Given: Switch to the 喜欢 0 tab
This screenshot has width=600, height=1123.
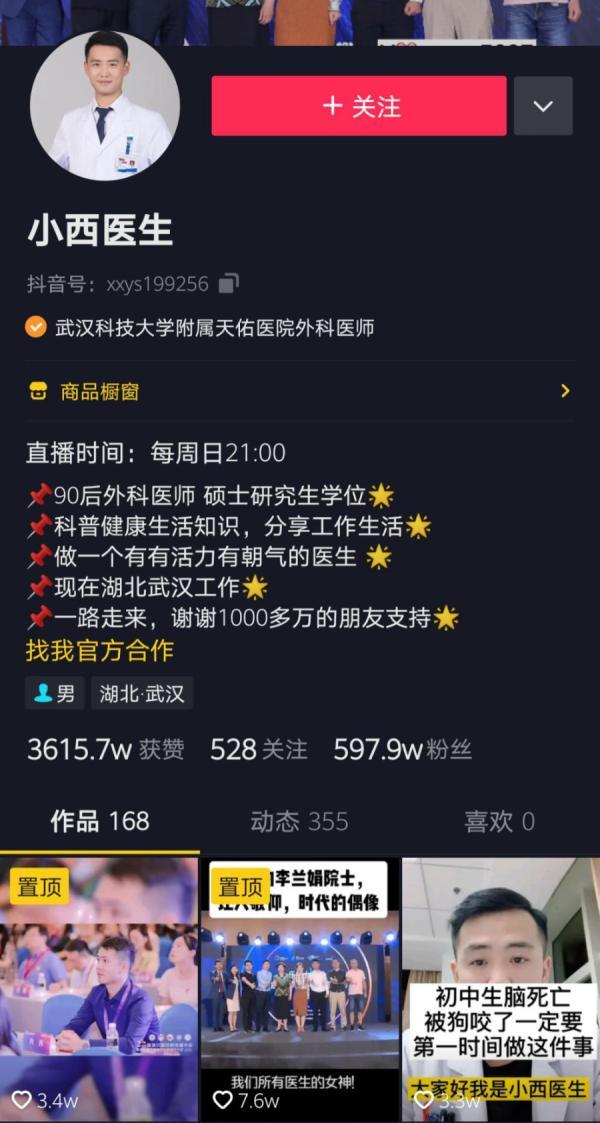Looking at the screenshot, I should pyautogui.click(x=499, y=822).
